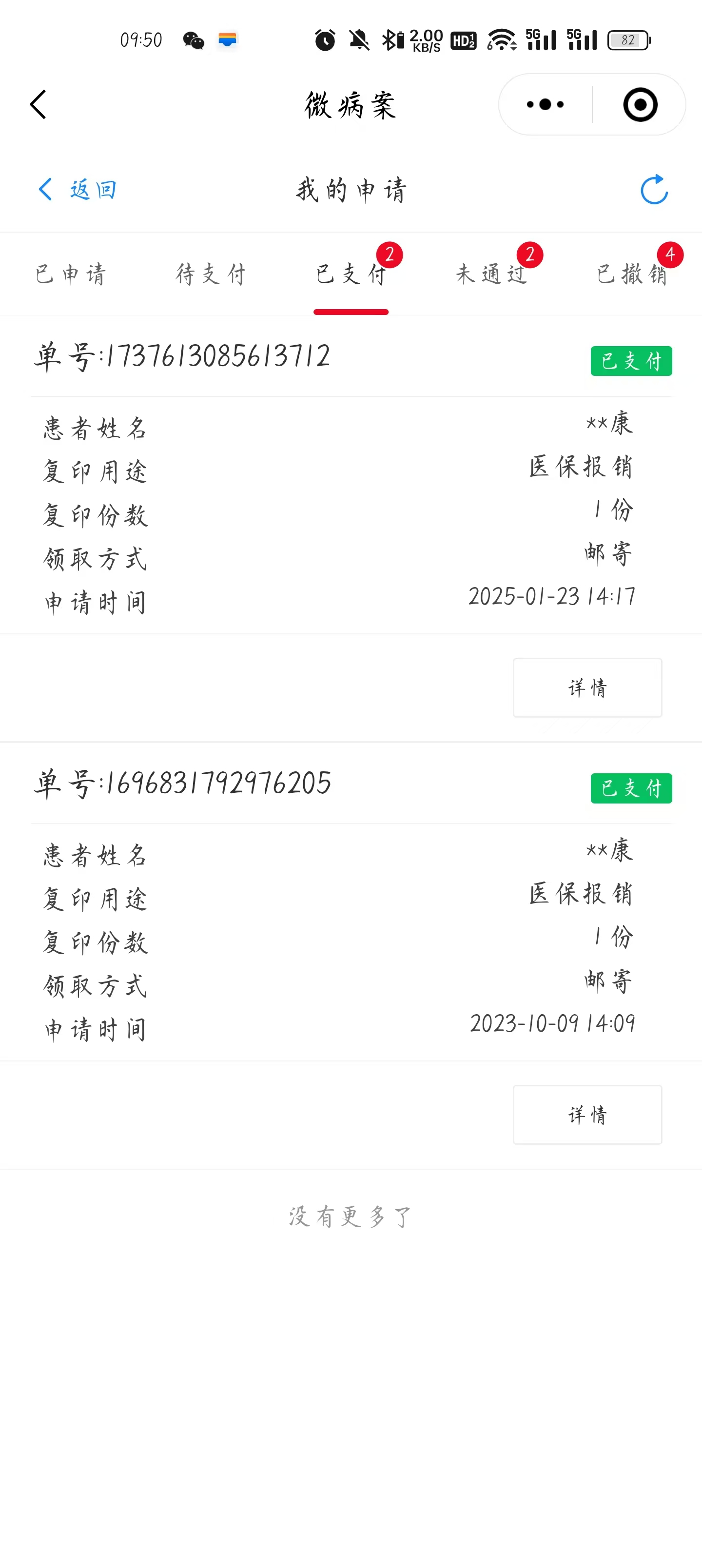
Task: Tap the blue 返回 link
Action: pos(77,189)
